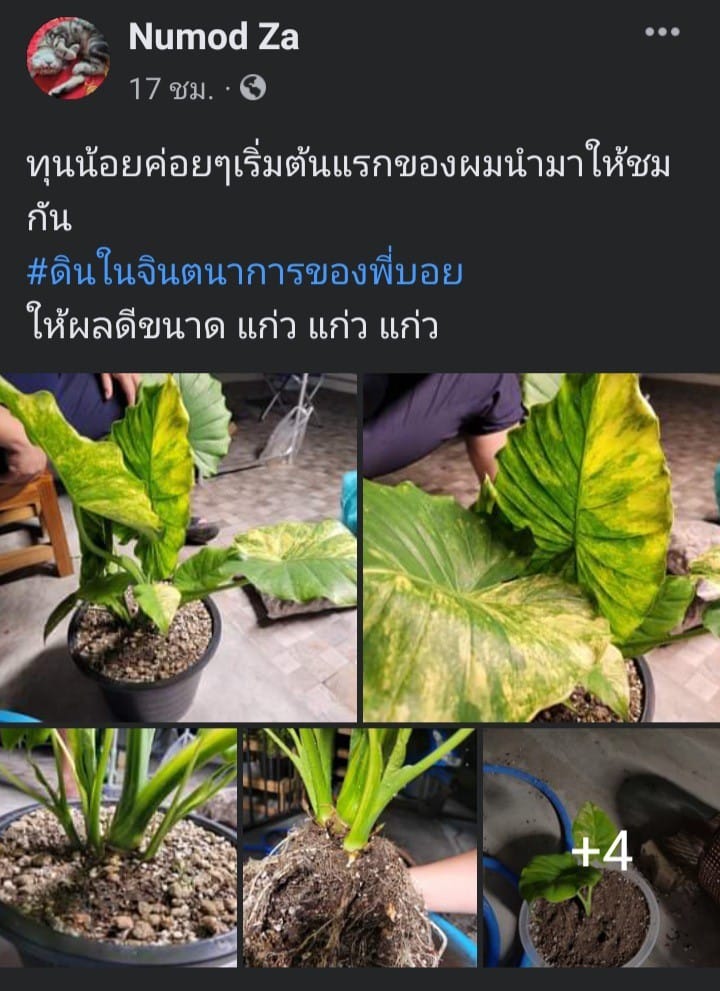This screenshot has height=991, width=720.
Task: Open the close-up variegated leaf photo
Action: coord(541,546)
